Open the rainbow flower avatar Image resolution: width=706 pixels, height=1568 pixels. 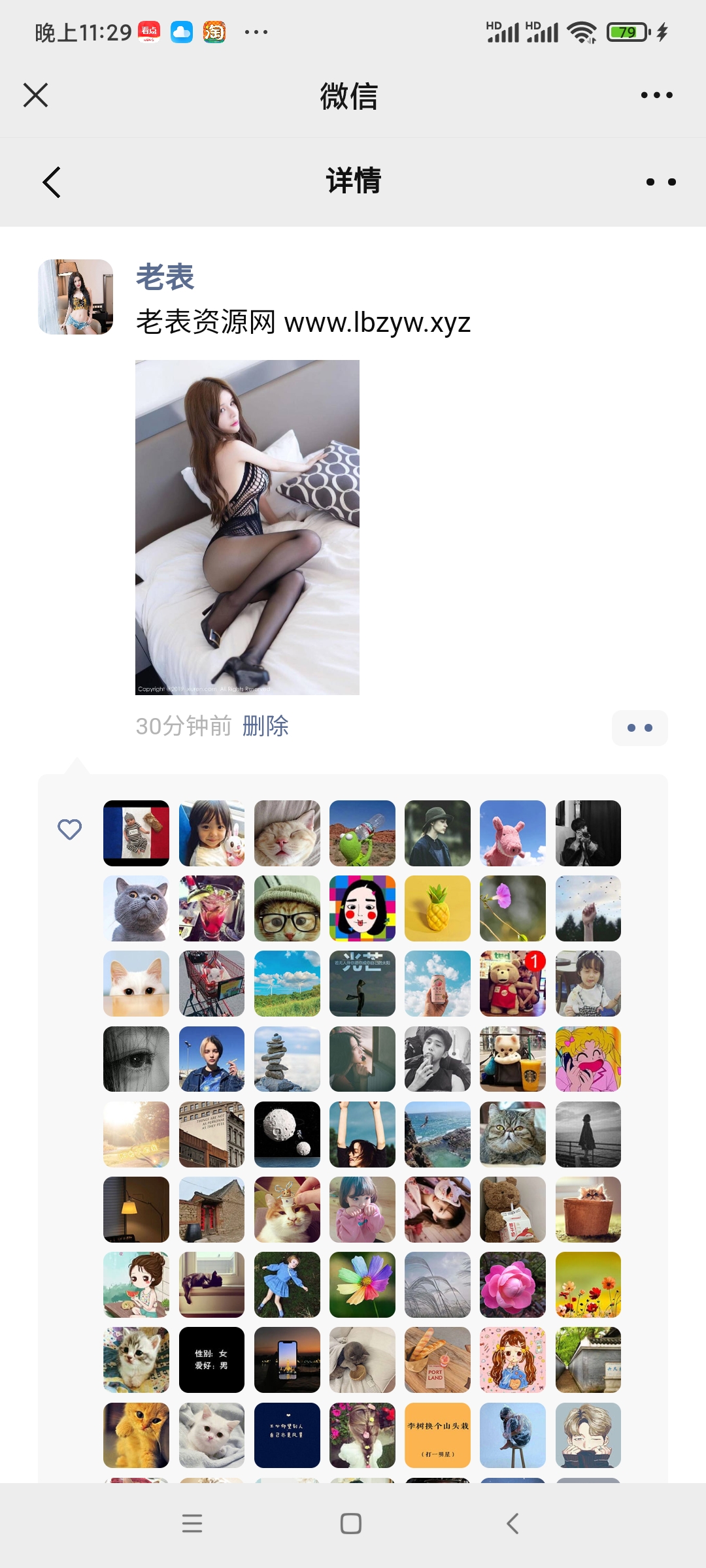pos(362,1284)
